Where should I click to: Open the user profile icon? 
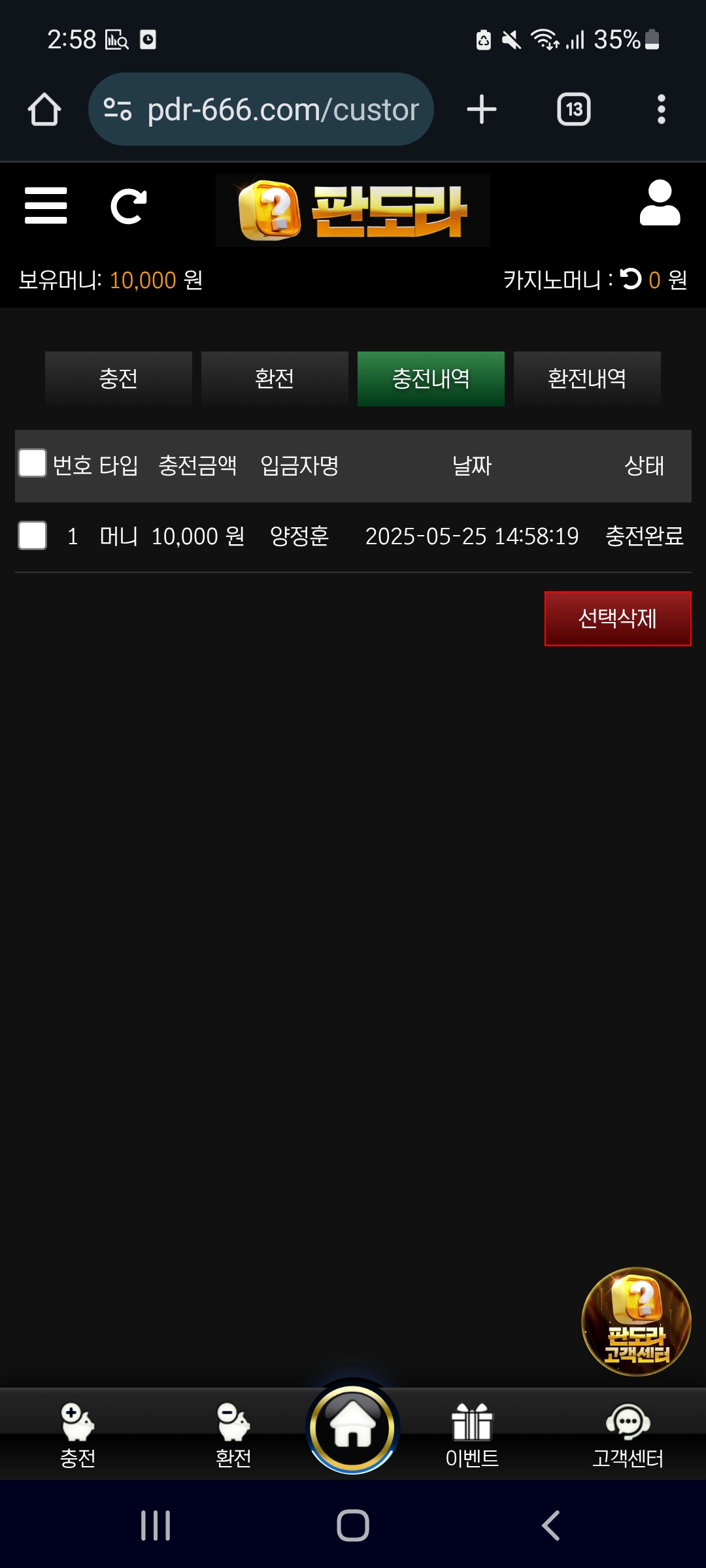(x=660, y=203)
